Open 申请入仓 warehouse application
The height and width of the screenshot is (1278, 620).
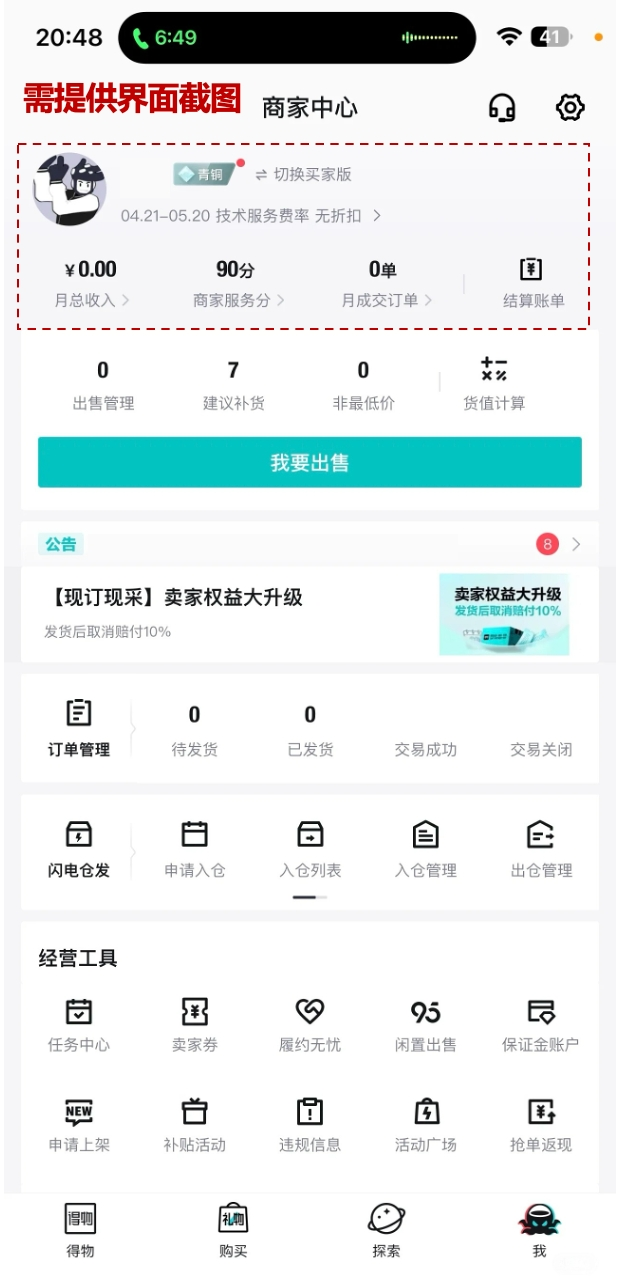click(195, 850)
